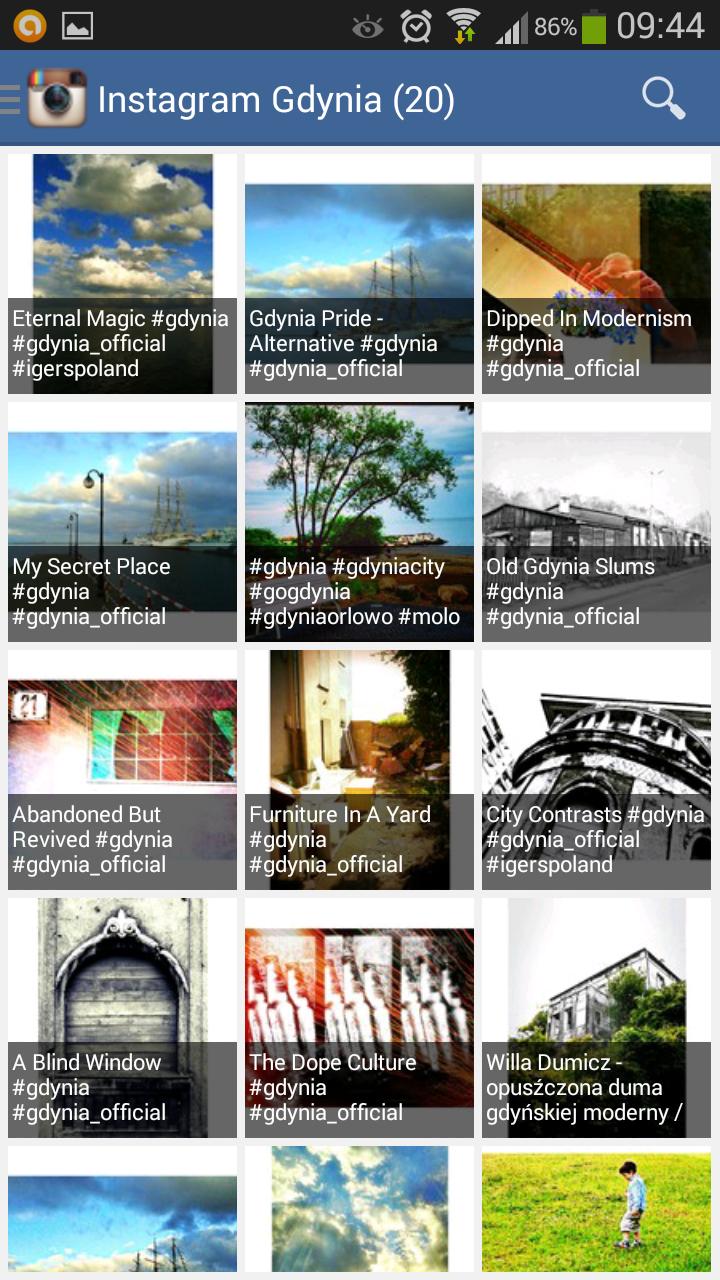The image size is (720, 1280).
Task: Open the photo of child on grass
Action: (596, 1209)
